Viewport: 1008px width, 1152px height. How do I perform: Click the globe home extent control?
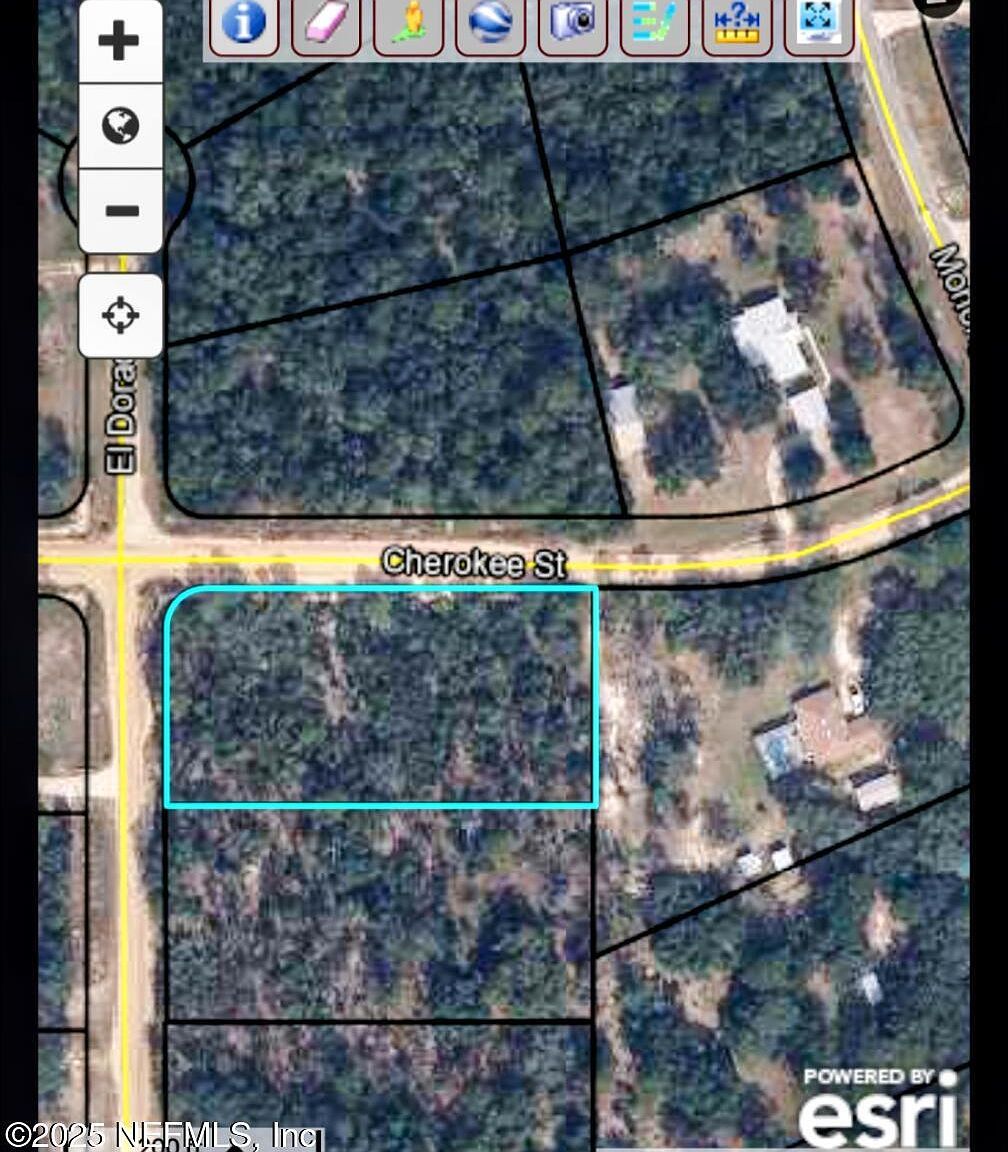coord(121,125)
